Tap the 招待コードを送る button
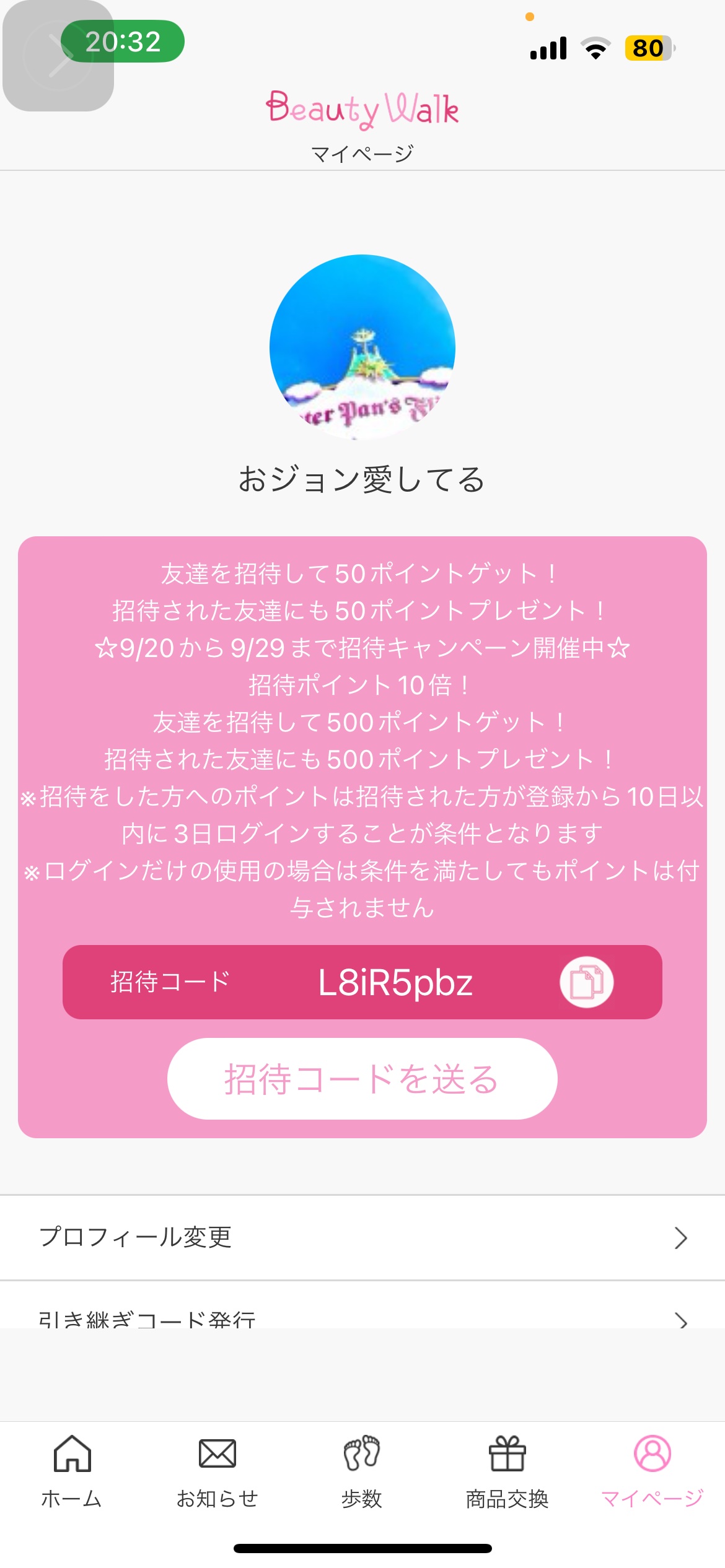This screenshot has height=1568, width=725. (x=362, y=1079)
